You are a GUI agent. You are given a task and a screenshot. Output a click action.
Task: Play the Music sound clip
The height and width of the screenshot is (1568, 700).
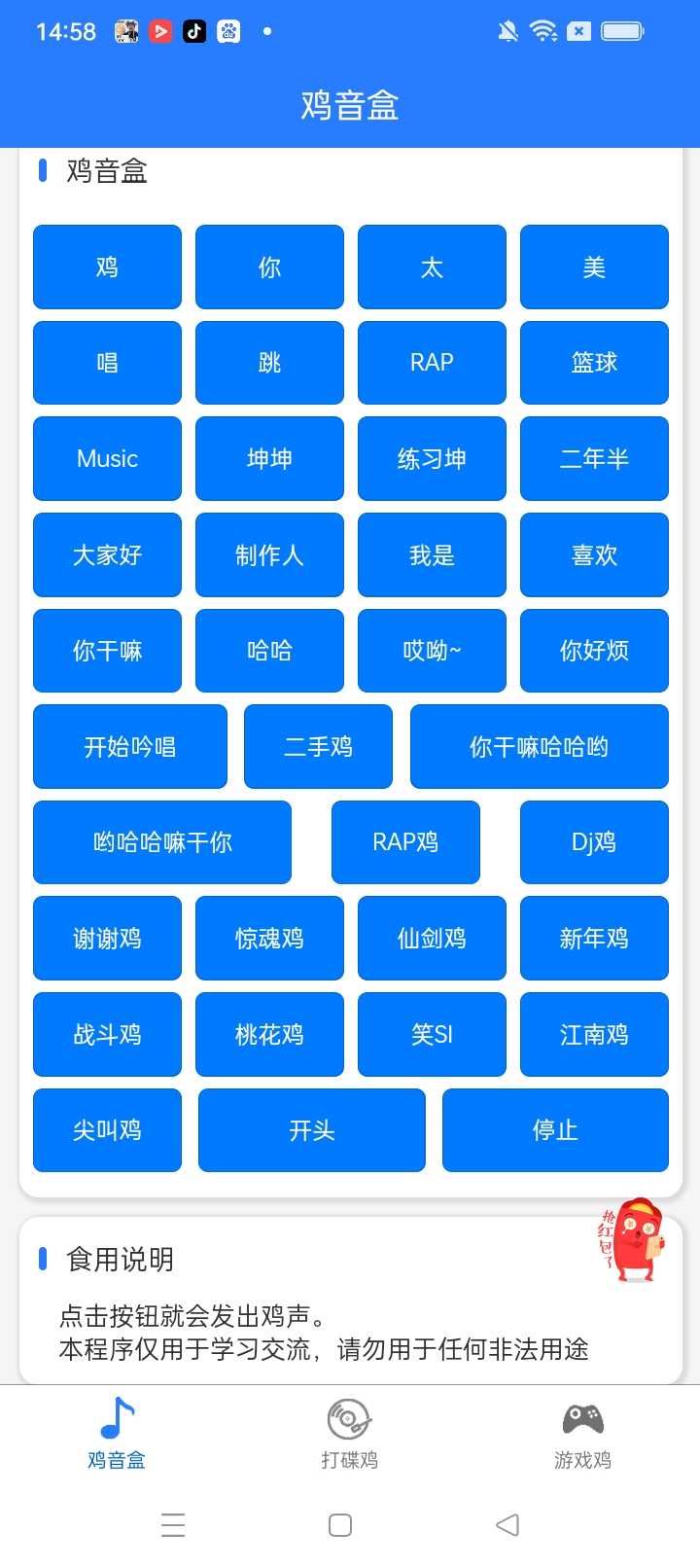click(107, 458)
